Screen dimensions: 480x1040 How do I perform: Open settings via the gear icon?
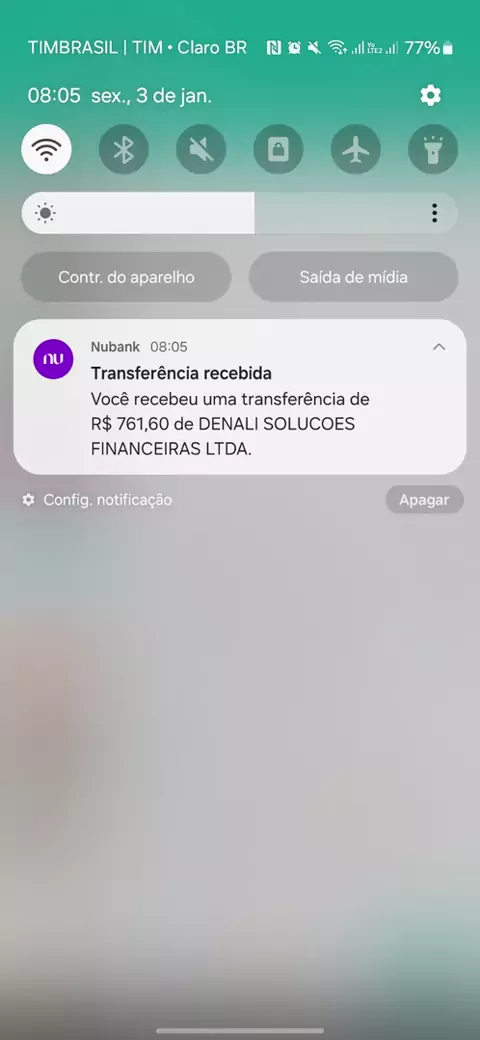[430, 96]
